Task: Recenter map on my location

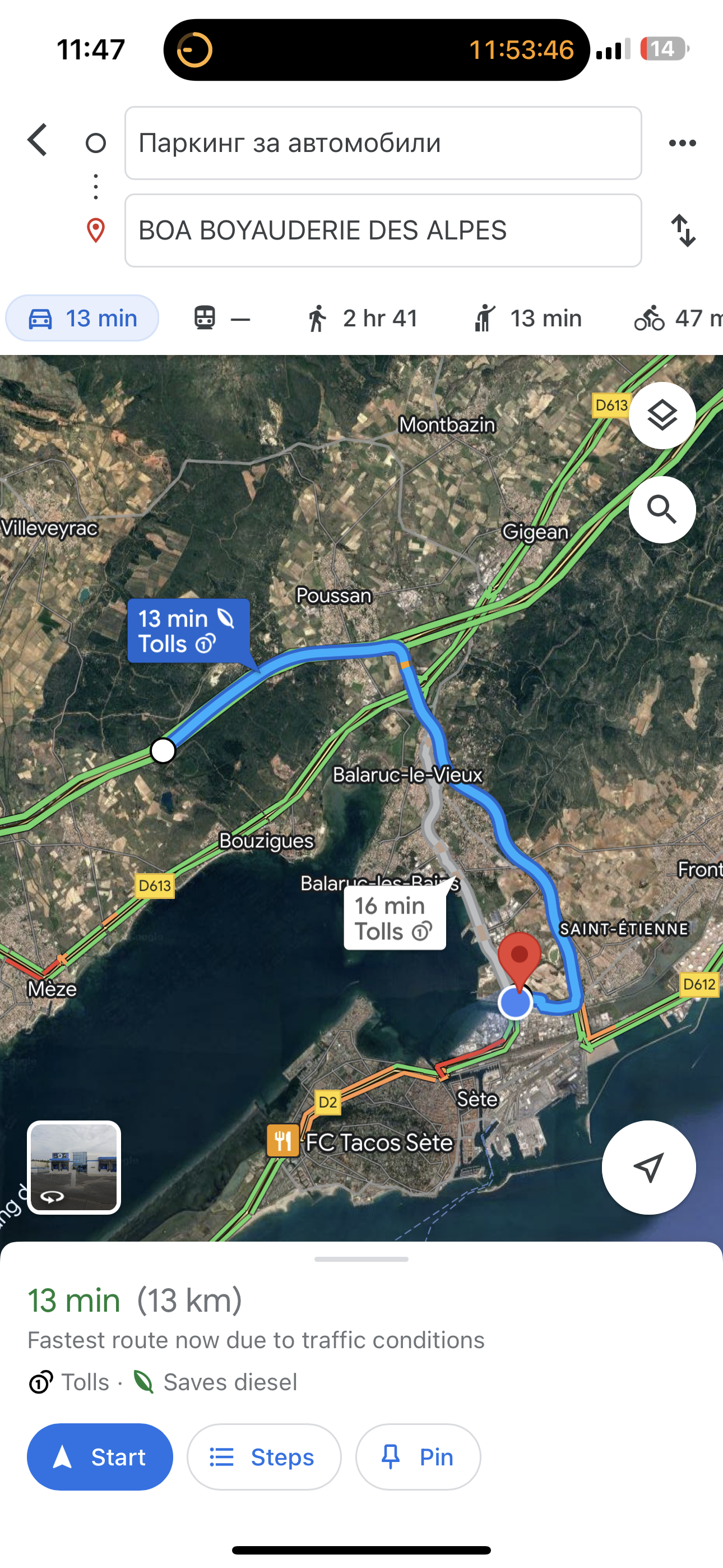Action: point(648,1168)
